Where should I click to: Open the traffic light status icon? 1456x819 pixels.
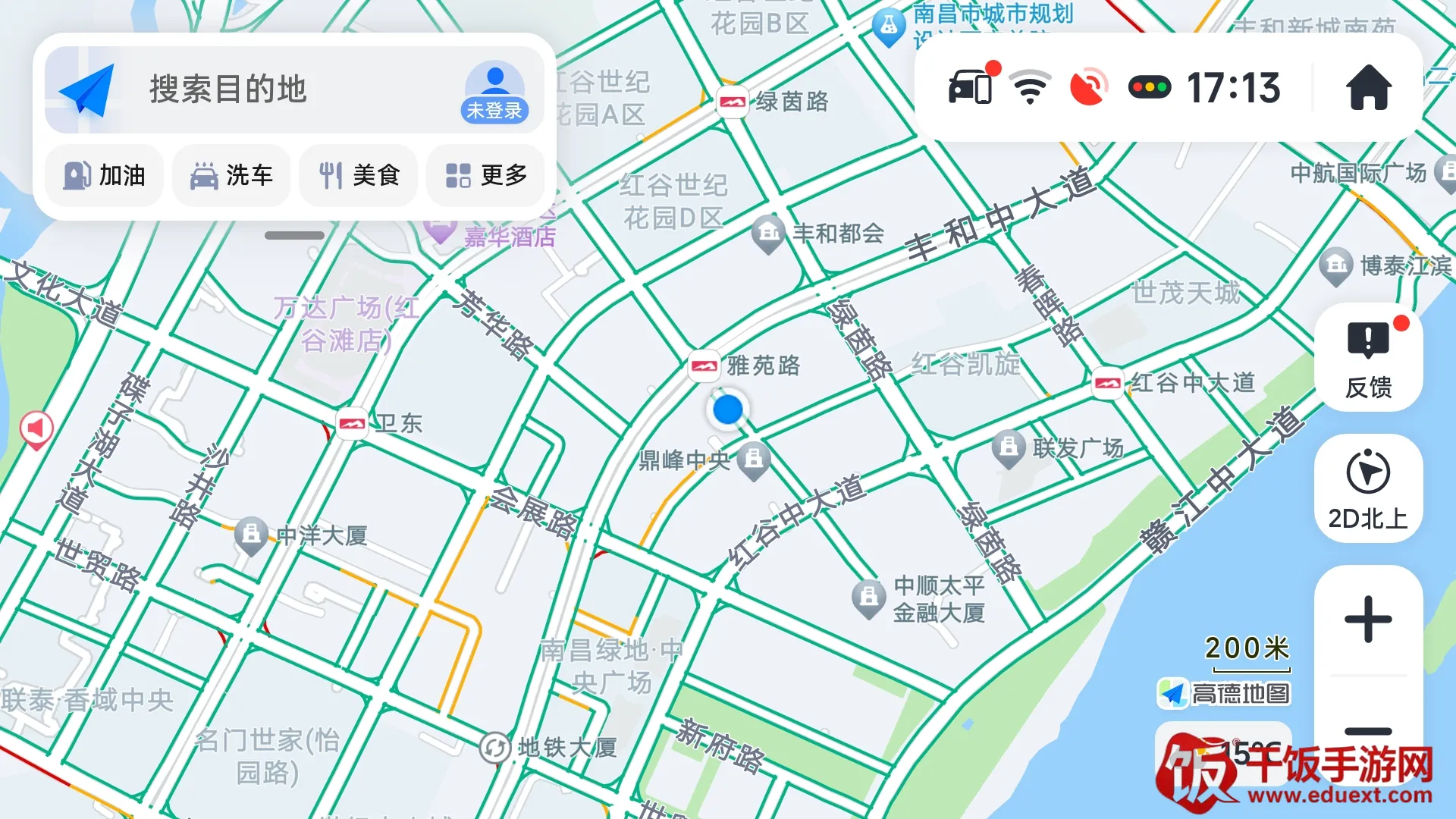(x=1150, y=87)
